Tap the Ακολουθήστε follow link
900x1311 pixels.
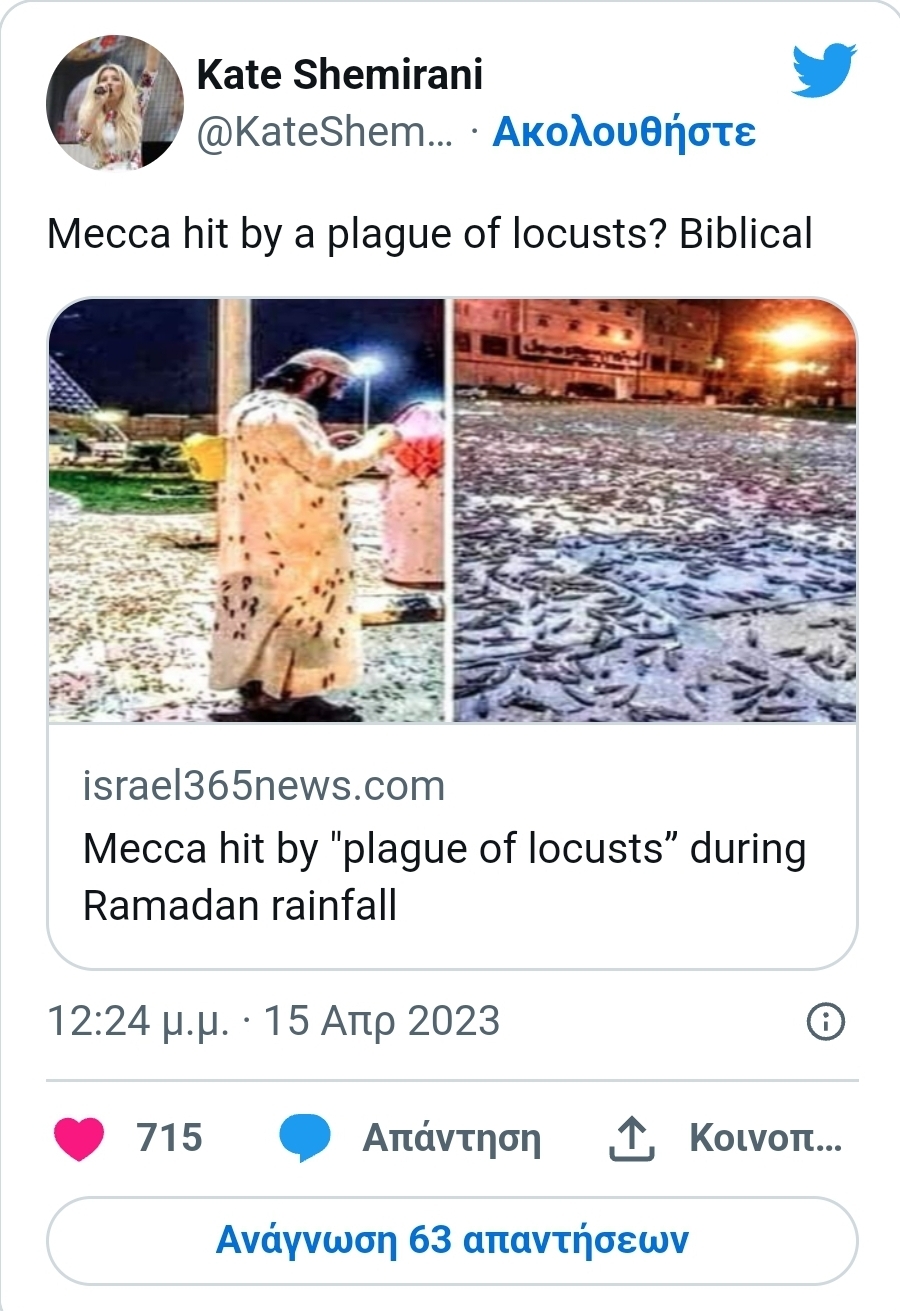(624, 131)
